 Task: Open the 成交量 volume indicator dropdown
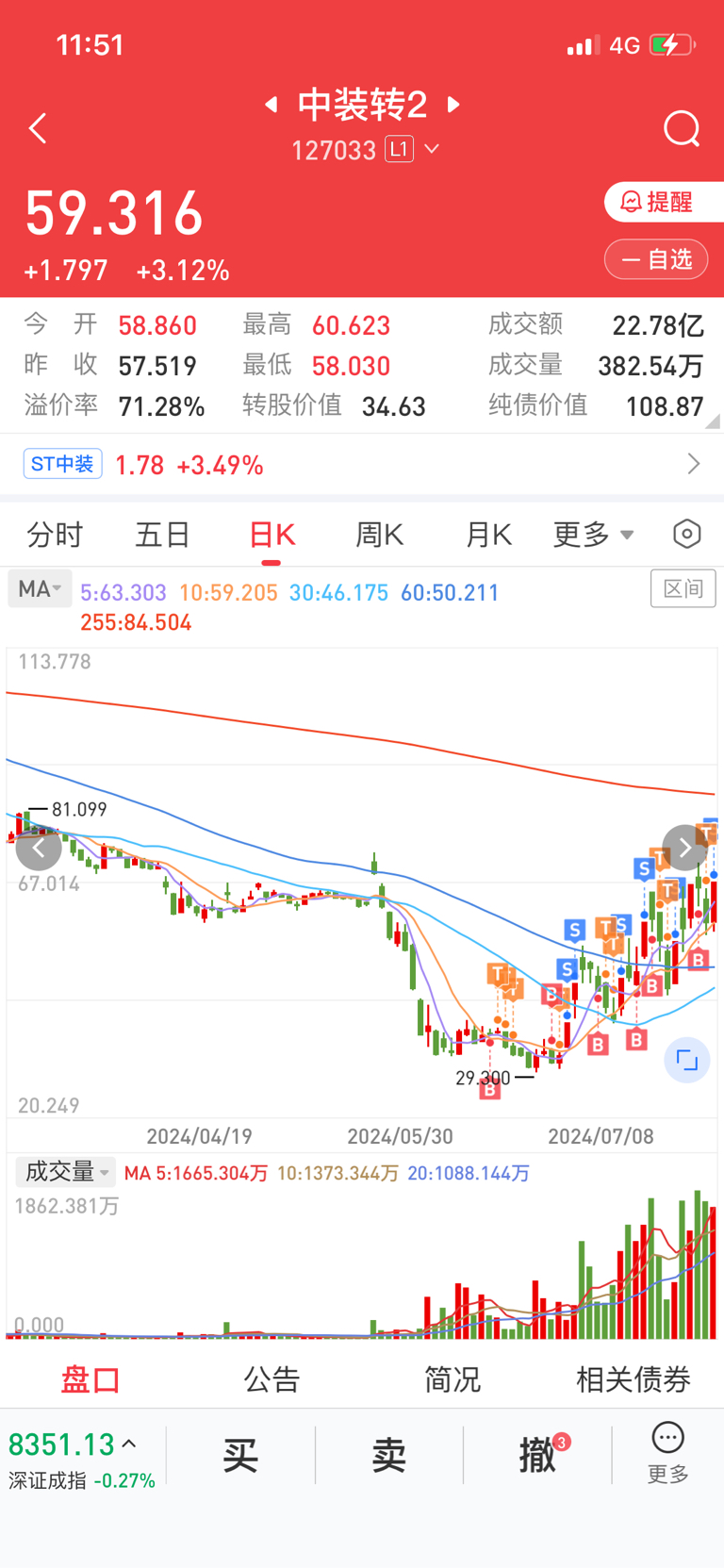[65, 1171]
